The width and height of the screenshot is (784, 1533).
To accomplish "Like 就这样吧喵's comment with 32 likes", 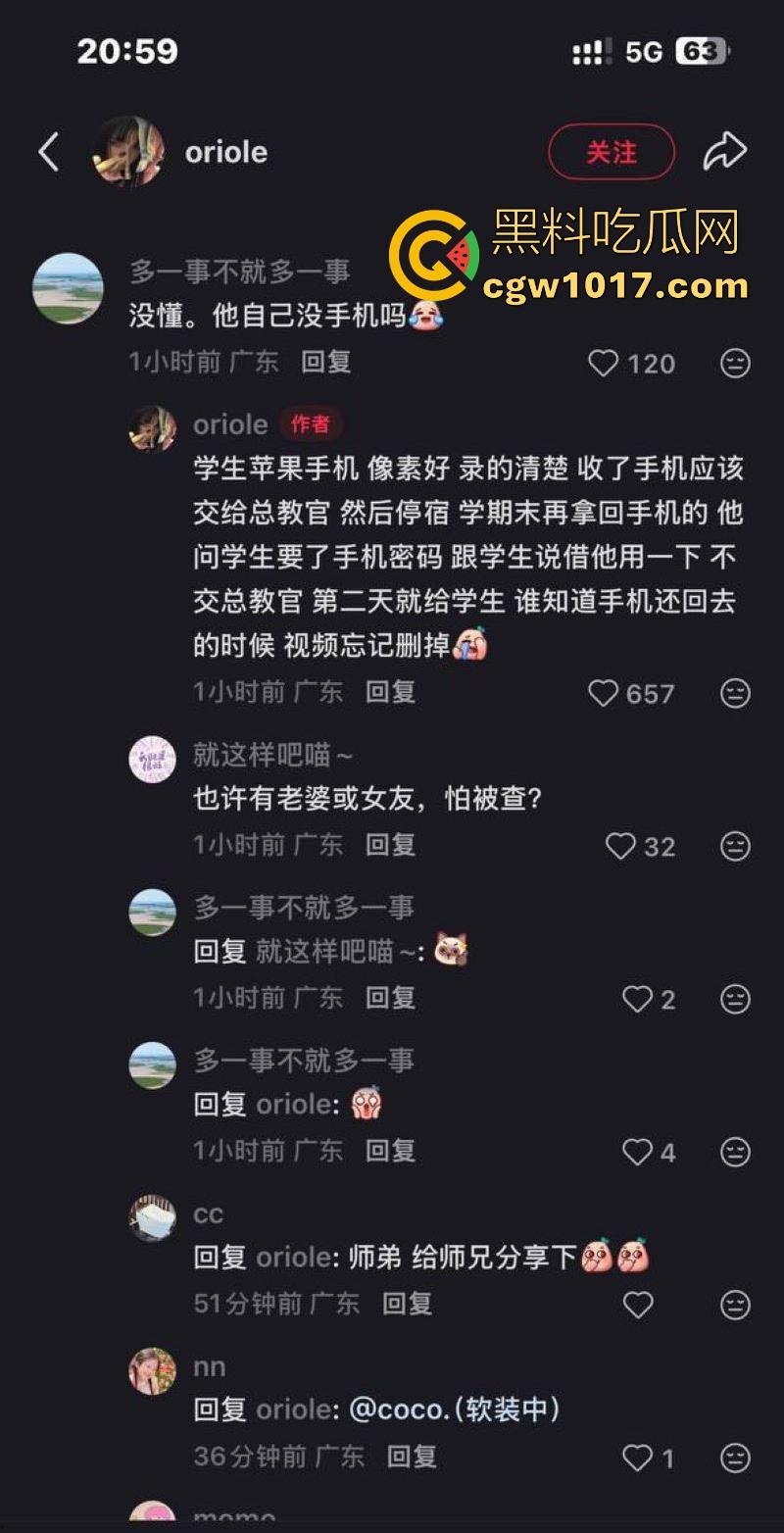I will (621, 845).
